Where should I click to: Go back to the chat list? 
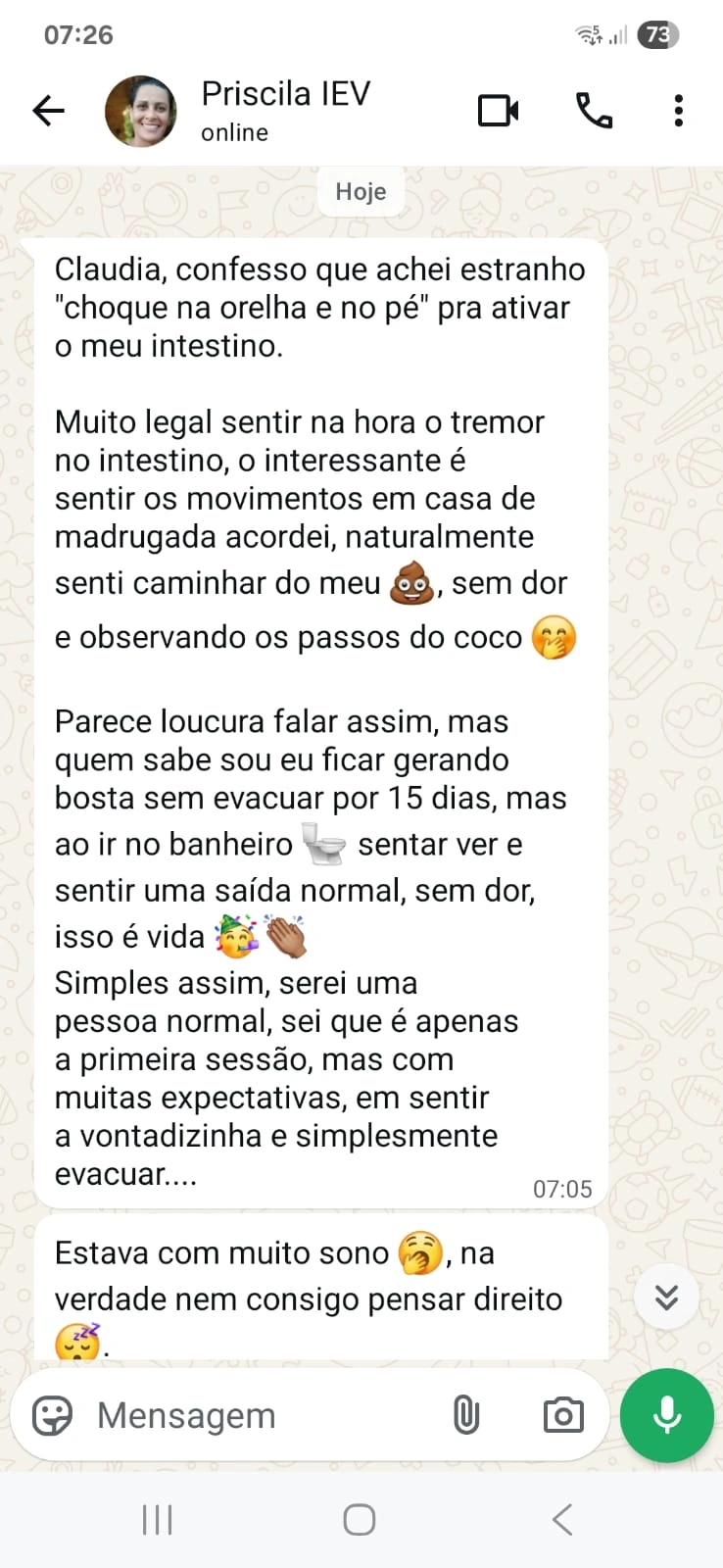tap(48, 111)
